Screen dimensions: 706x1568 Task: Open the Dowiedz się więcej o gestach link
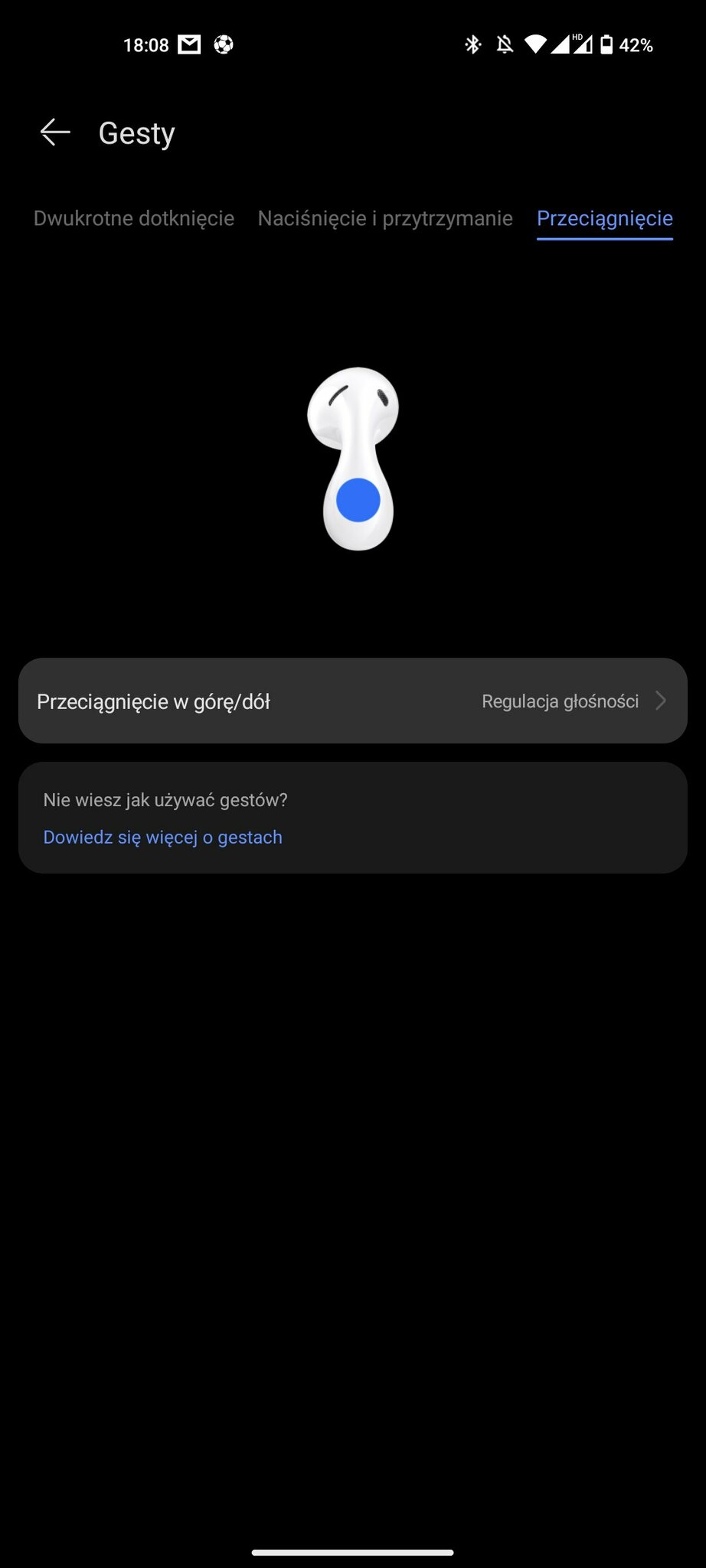[x=163, y=837]
